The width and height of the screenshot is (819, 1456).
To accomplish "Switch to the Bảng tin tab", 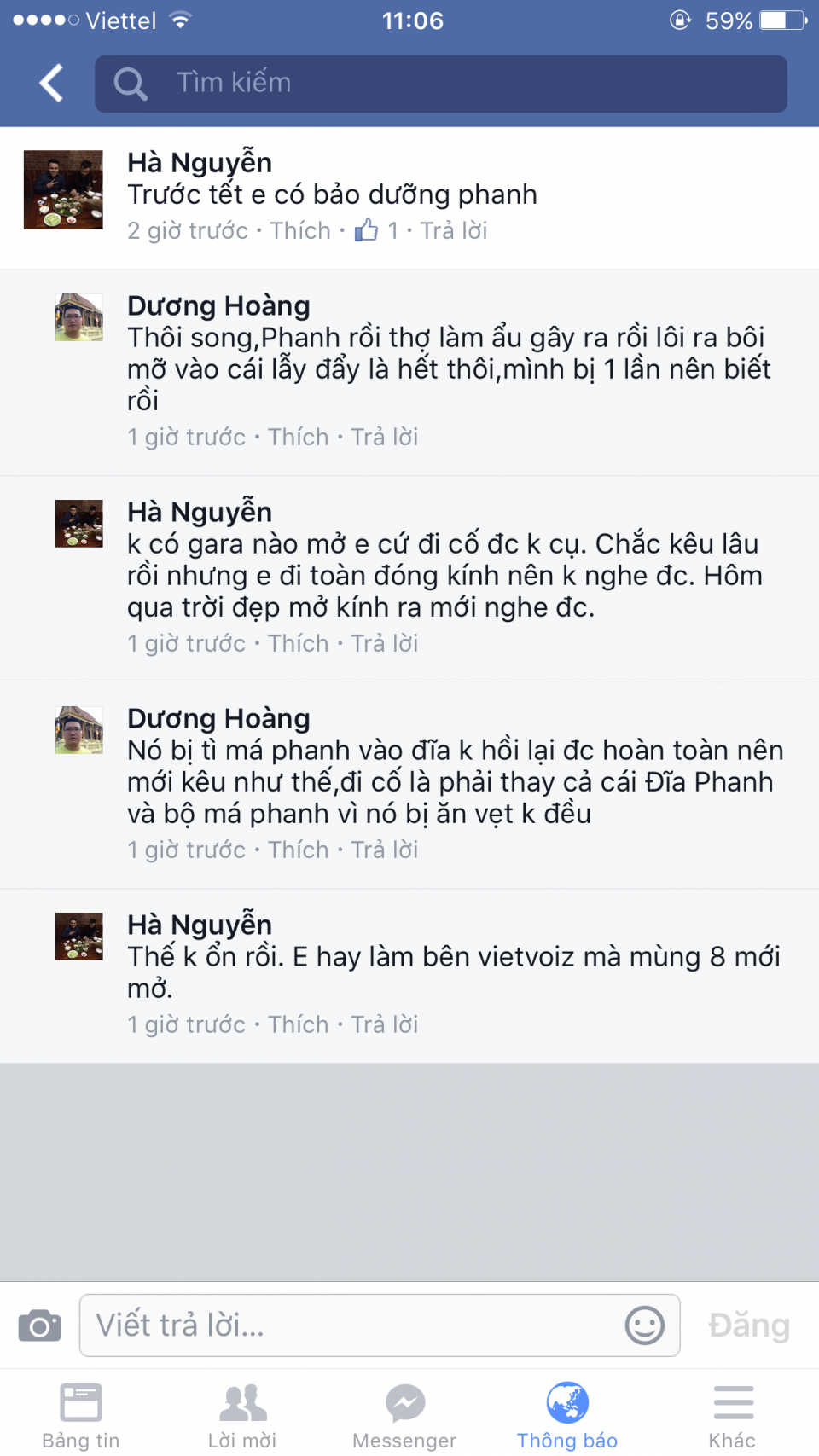I will [81, 1415].
